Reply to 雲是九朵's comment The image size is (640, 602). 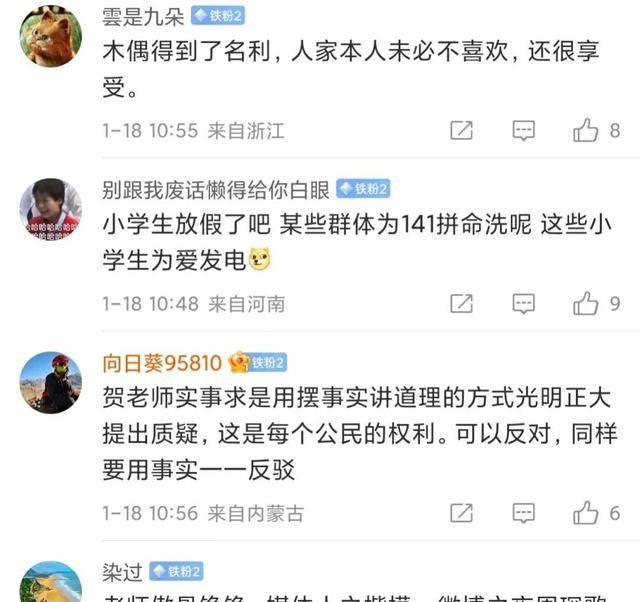pos(524,131)
